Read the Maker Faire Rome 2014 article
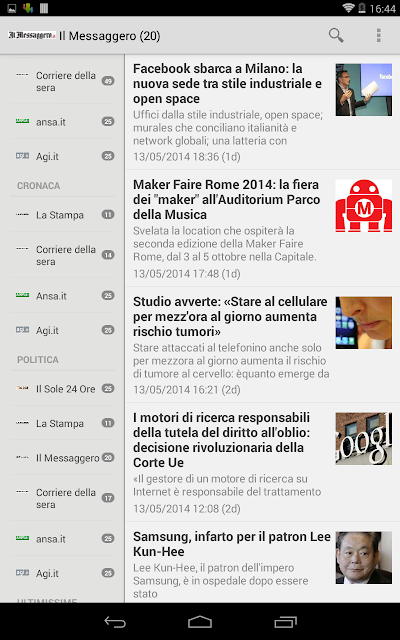The image size is (400, 640). pyautogui.click(x=262, y=229)
